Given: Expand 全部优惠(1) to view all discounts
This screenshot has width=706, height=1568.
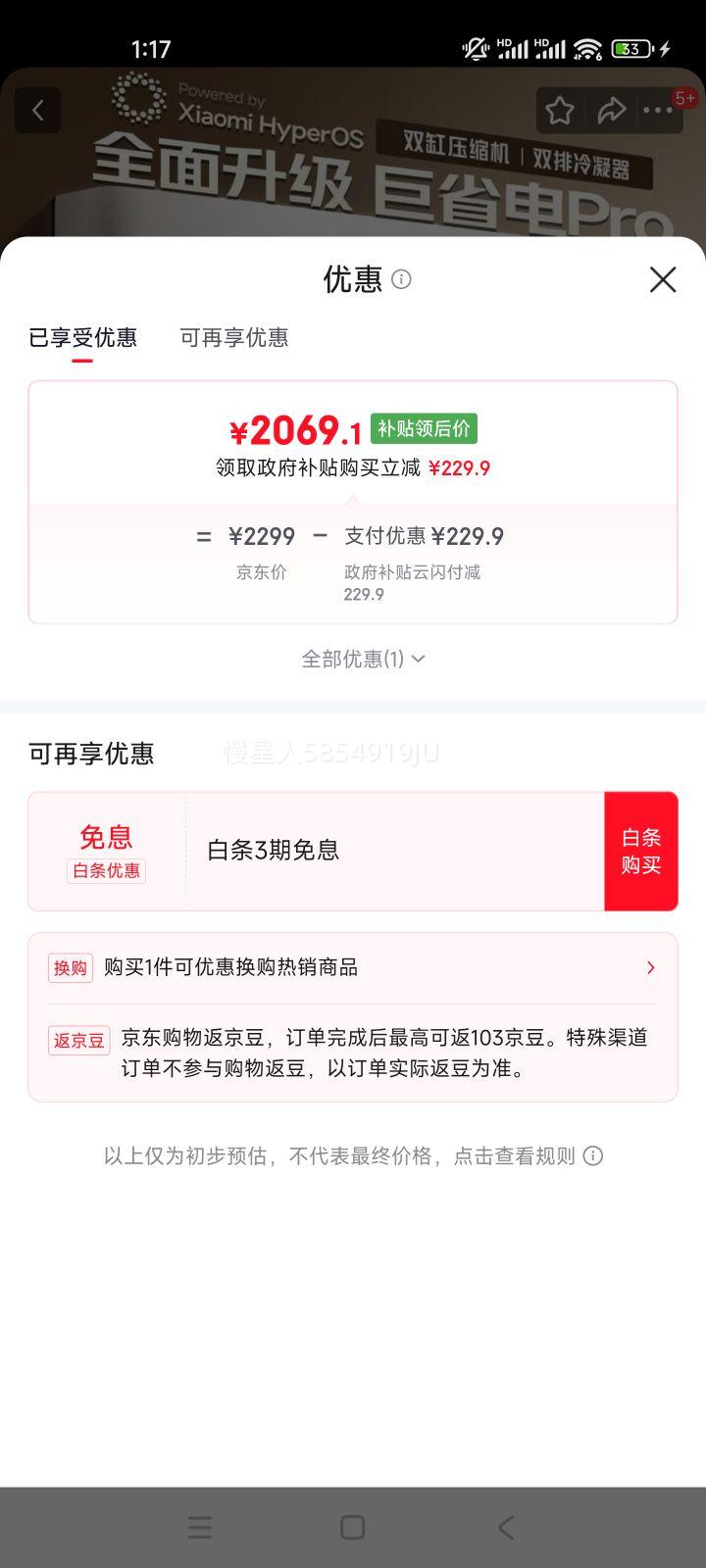Looking at the screenshot, I should (x=362, y=659).
